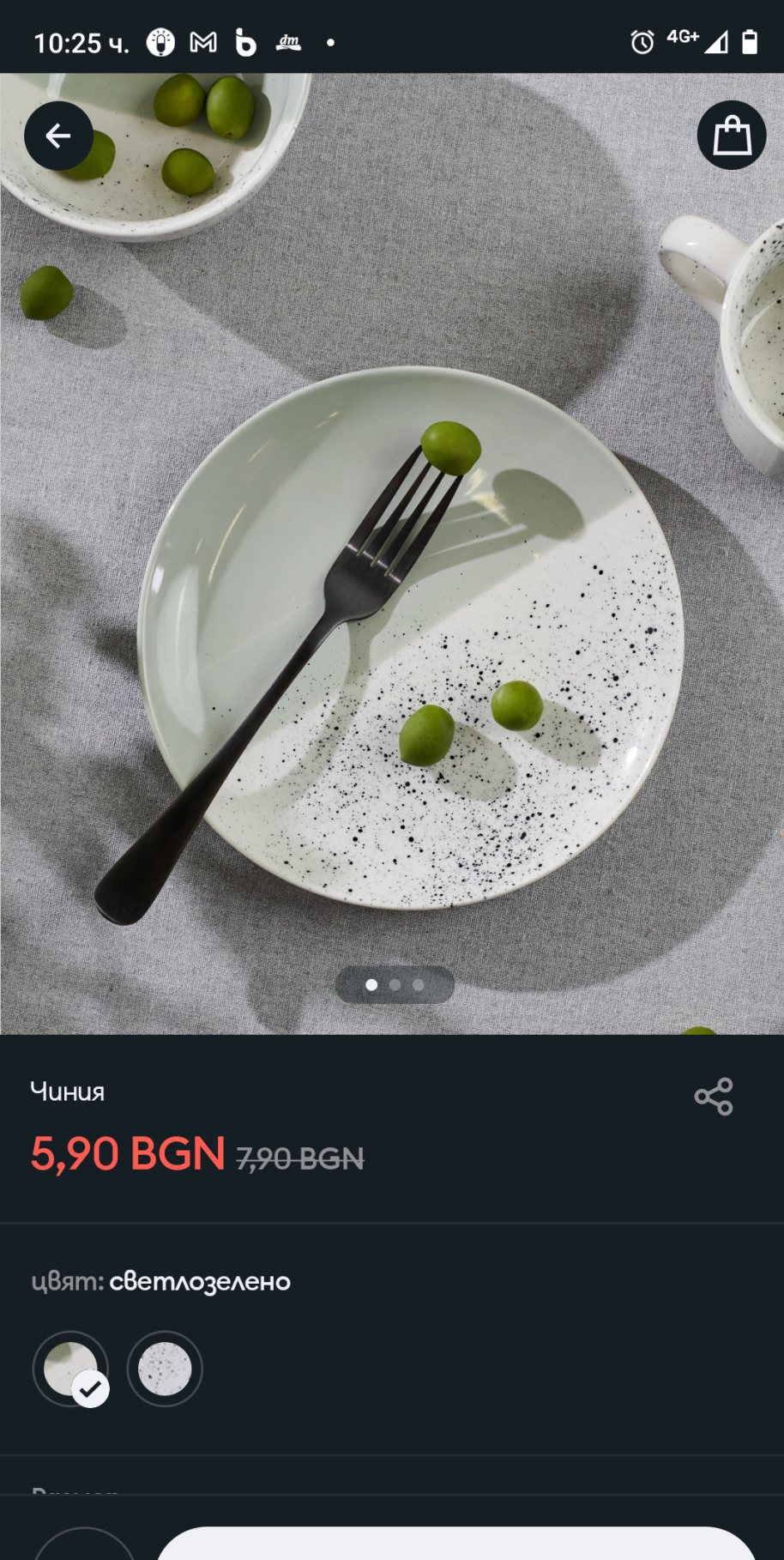
Task: Select the light green color swatch
Action: tap(70, 1369)
